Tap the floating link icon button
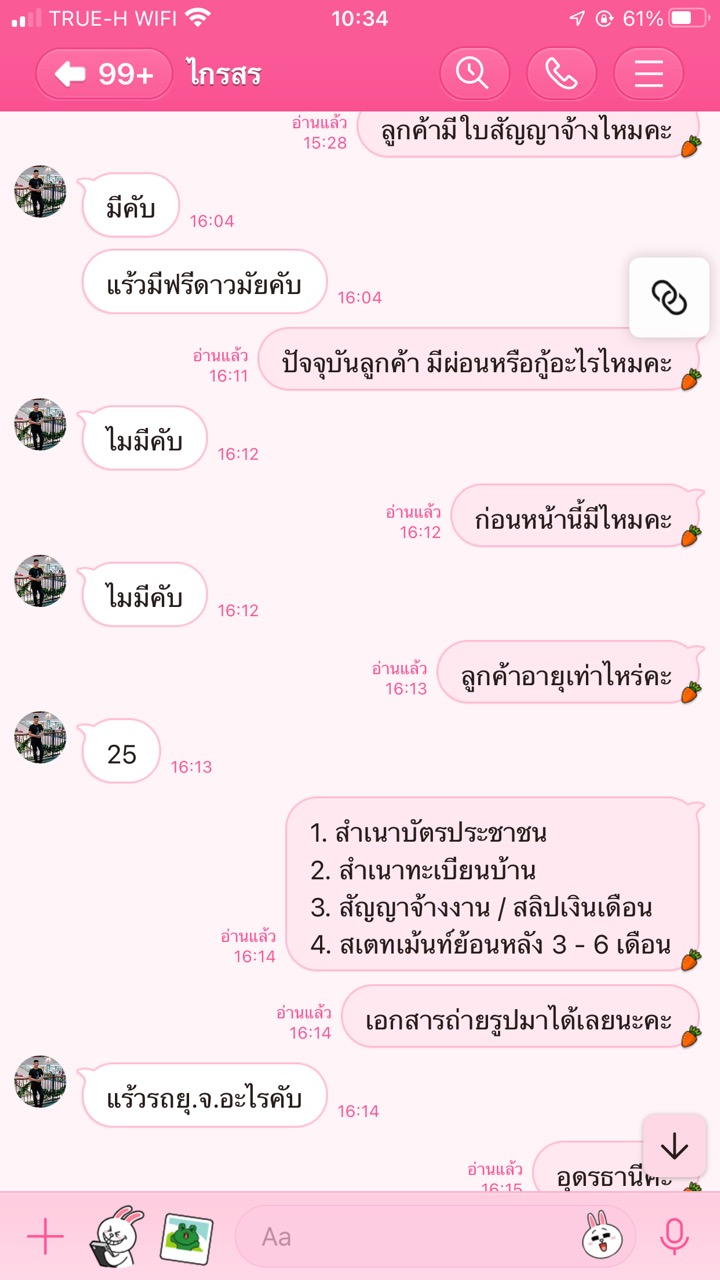 click(669, 297)
